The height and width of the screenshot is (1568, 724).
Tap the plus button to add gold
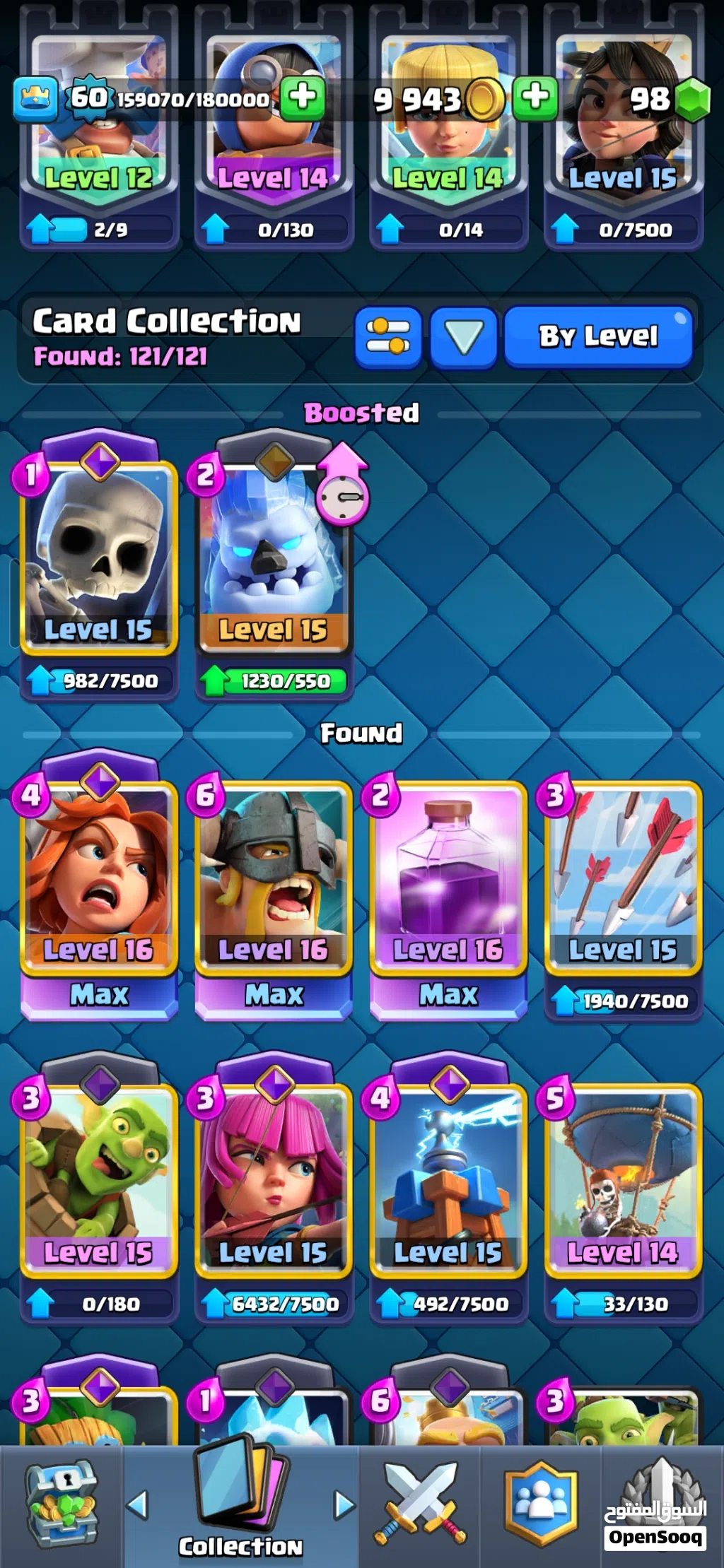(x=535, y=97)
